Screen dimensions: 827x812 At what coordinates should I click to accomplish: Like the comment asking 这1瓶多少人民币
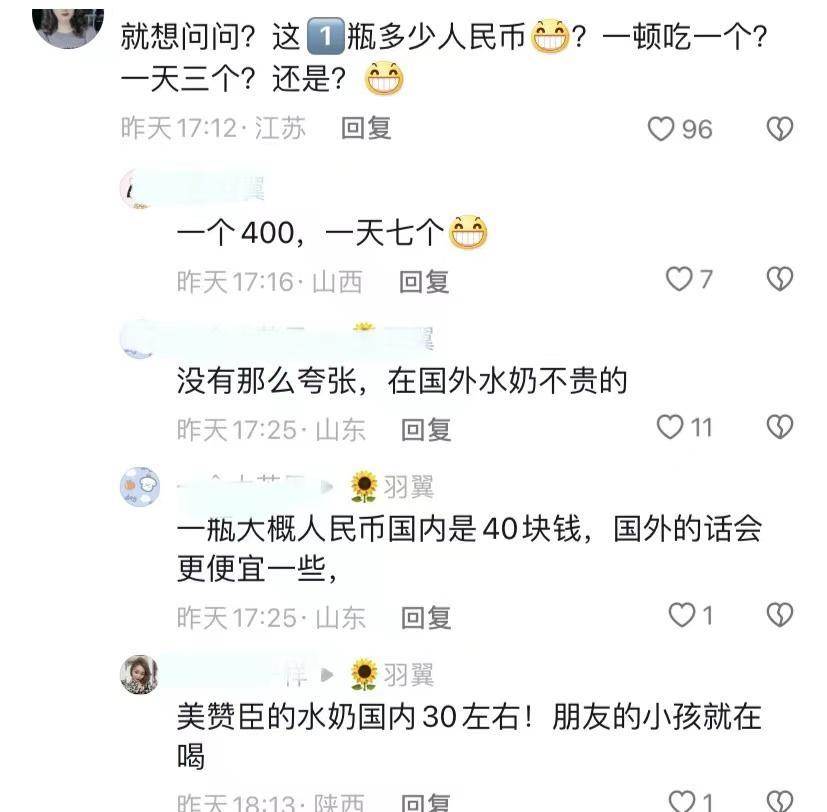661,129
